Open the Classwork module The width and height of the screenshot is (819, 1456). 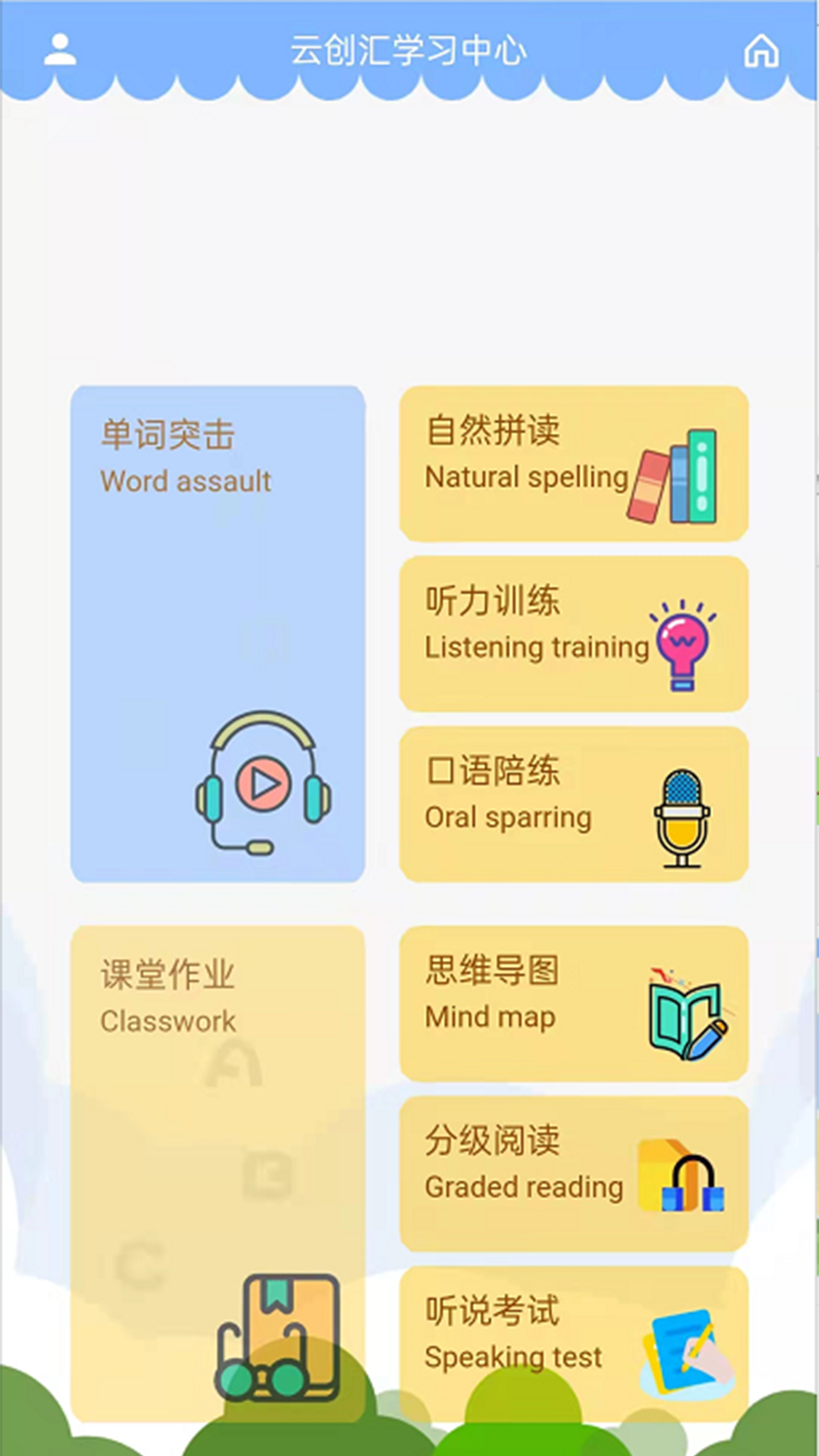218,1175
